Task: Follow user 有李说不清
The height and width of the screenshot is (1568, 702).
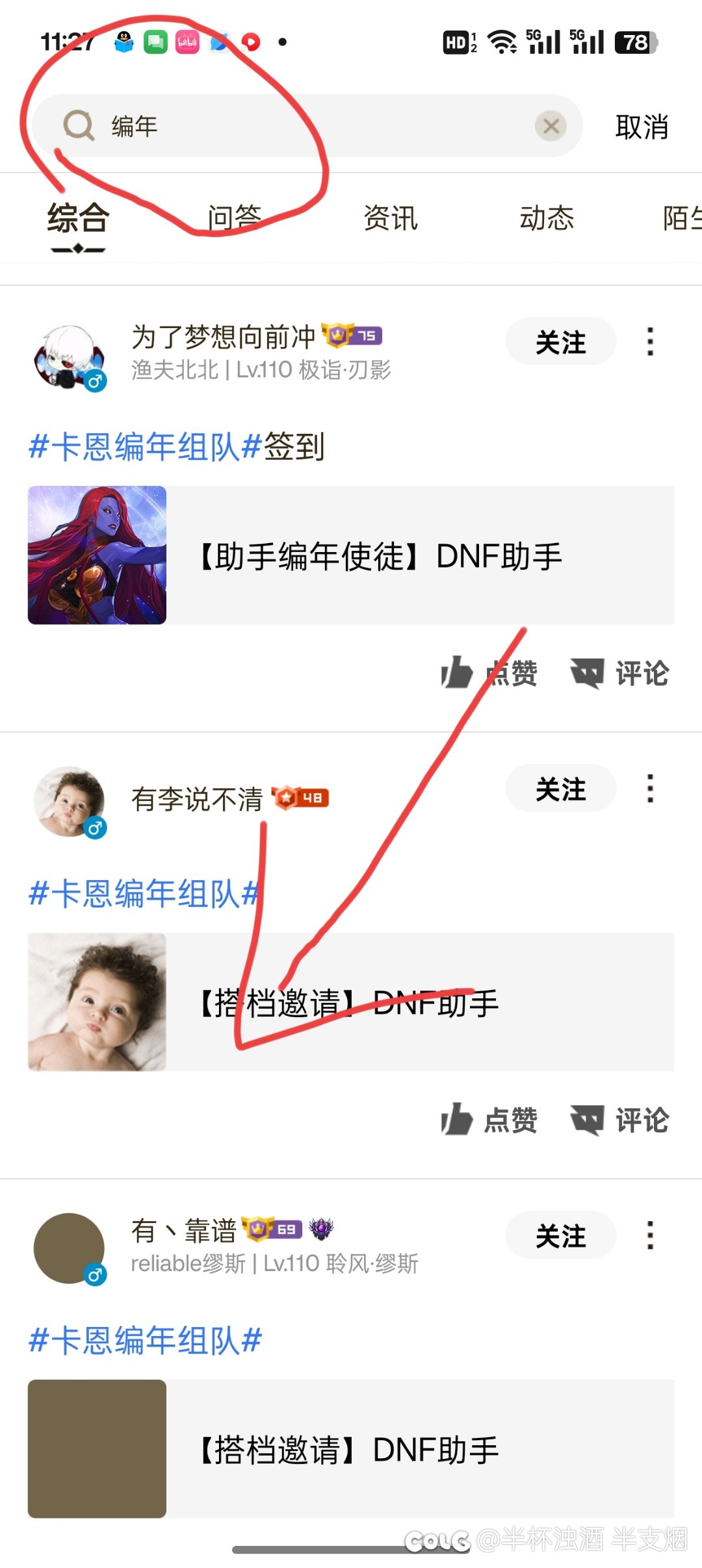Action: [x=560, y=789]
